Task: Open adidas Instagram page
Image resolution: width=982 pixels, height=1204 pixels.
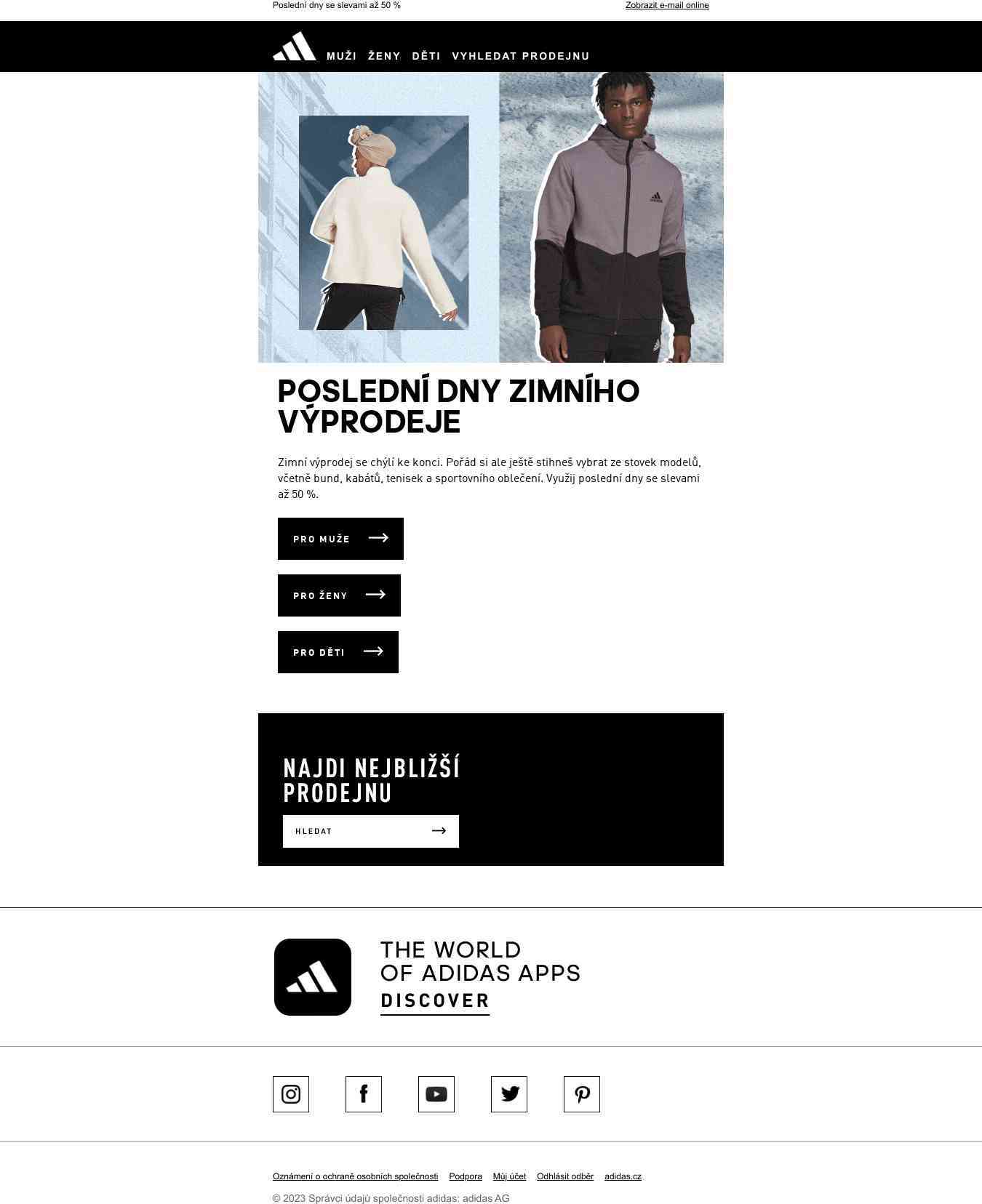Action: 291,1094
